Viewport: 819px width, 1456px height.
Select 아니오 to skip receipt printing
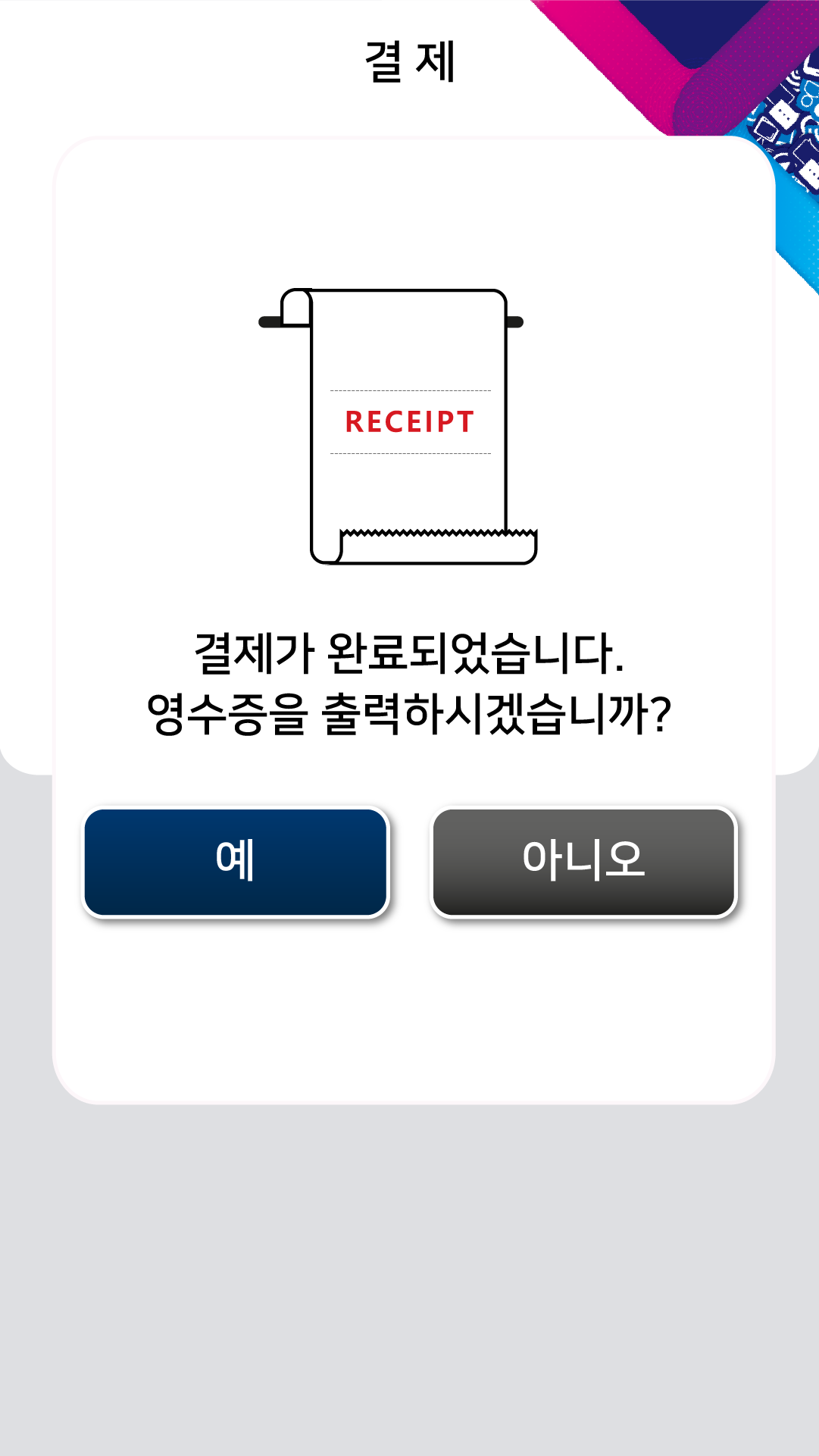(583, 862)
